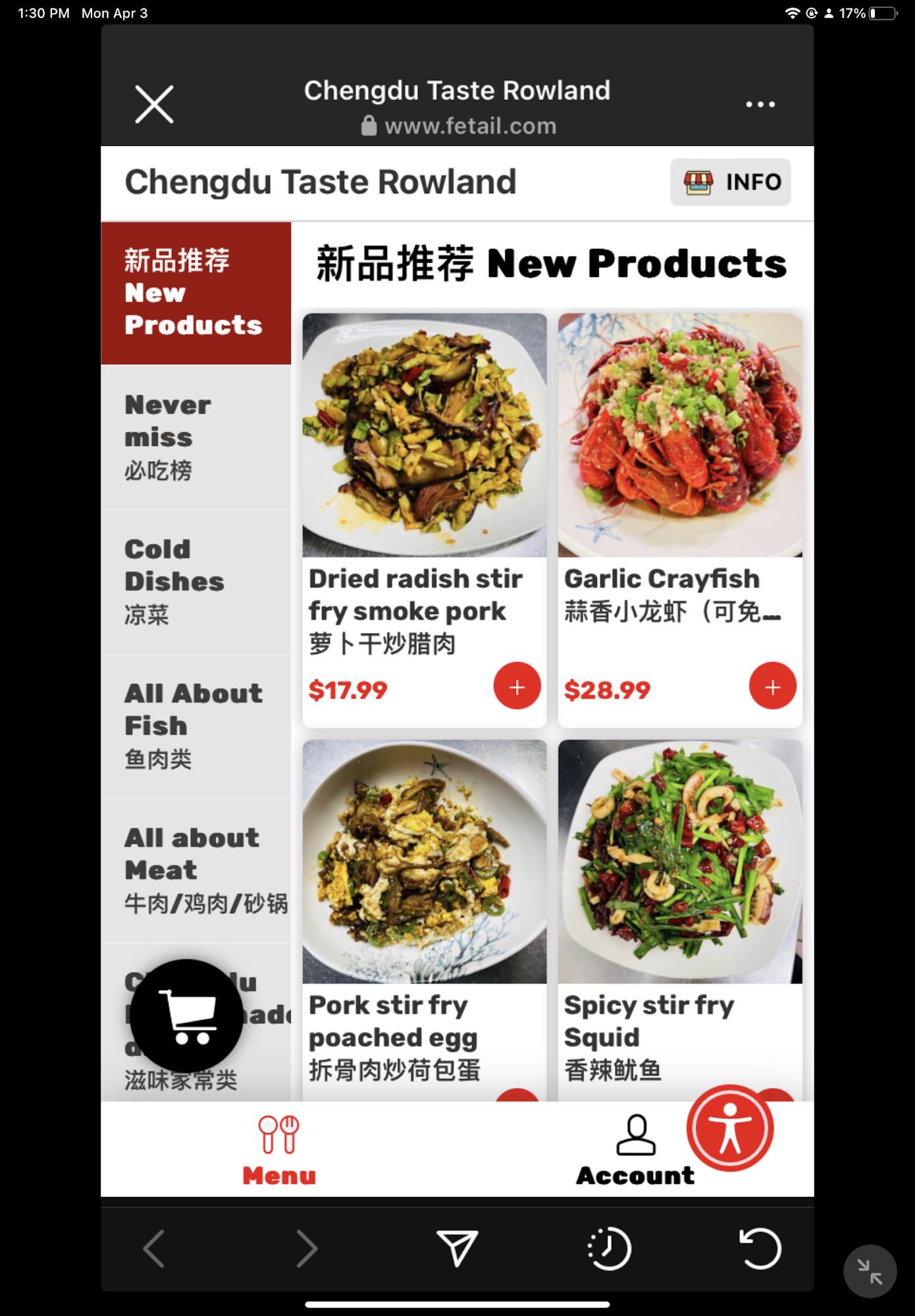Add Dried radish stir fry smoke pork
This screenshot has height=1316, width=915.
point(517,686)
